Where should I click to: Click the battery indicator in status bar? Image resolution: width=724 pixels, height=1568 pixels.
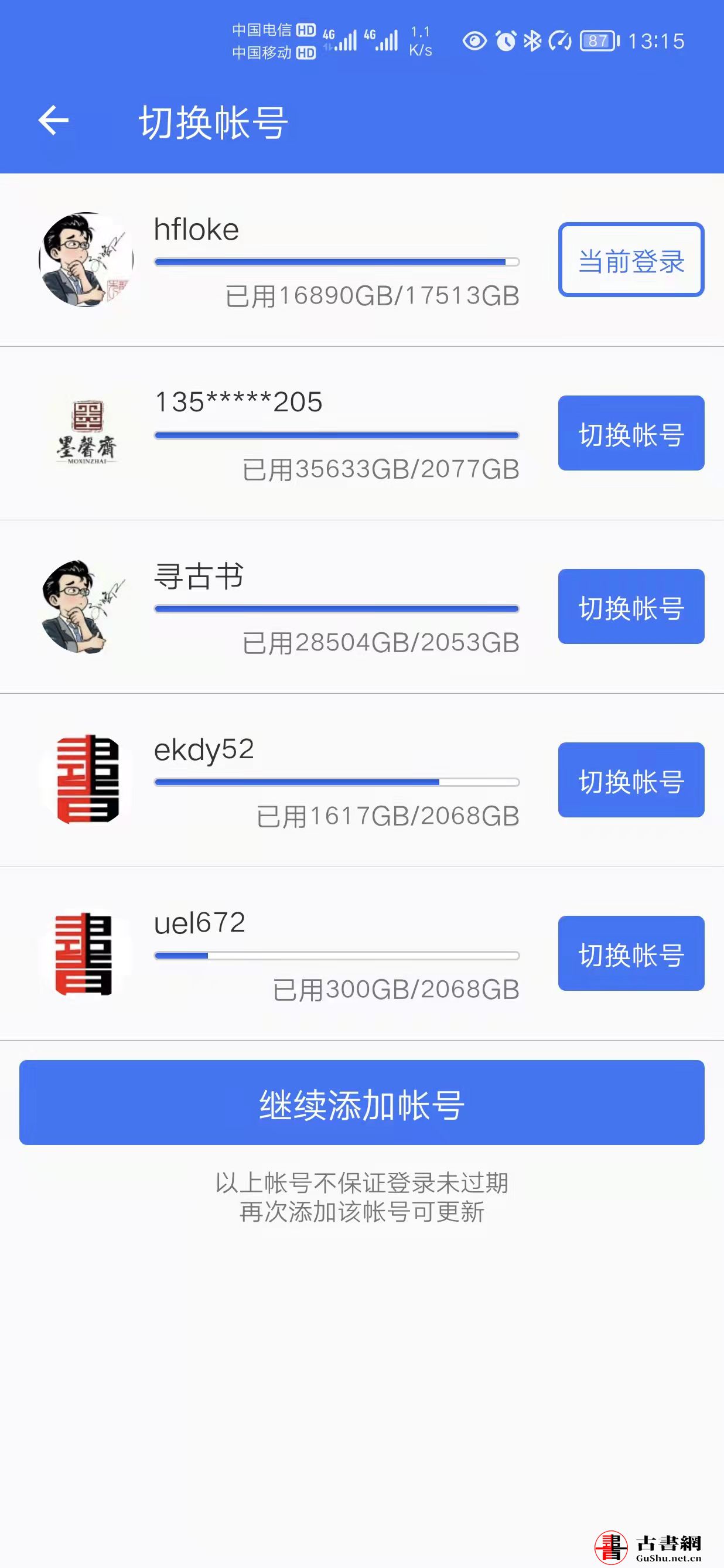[x=597, y=41]
